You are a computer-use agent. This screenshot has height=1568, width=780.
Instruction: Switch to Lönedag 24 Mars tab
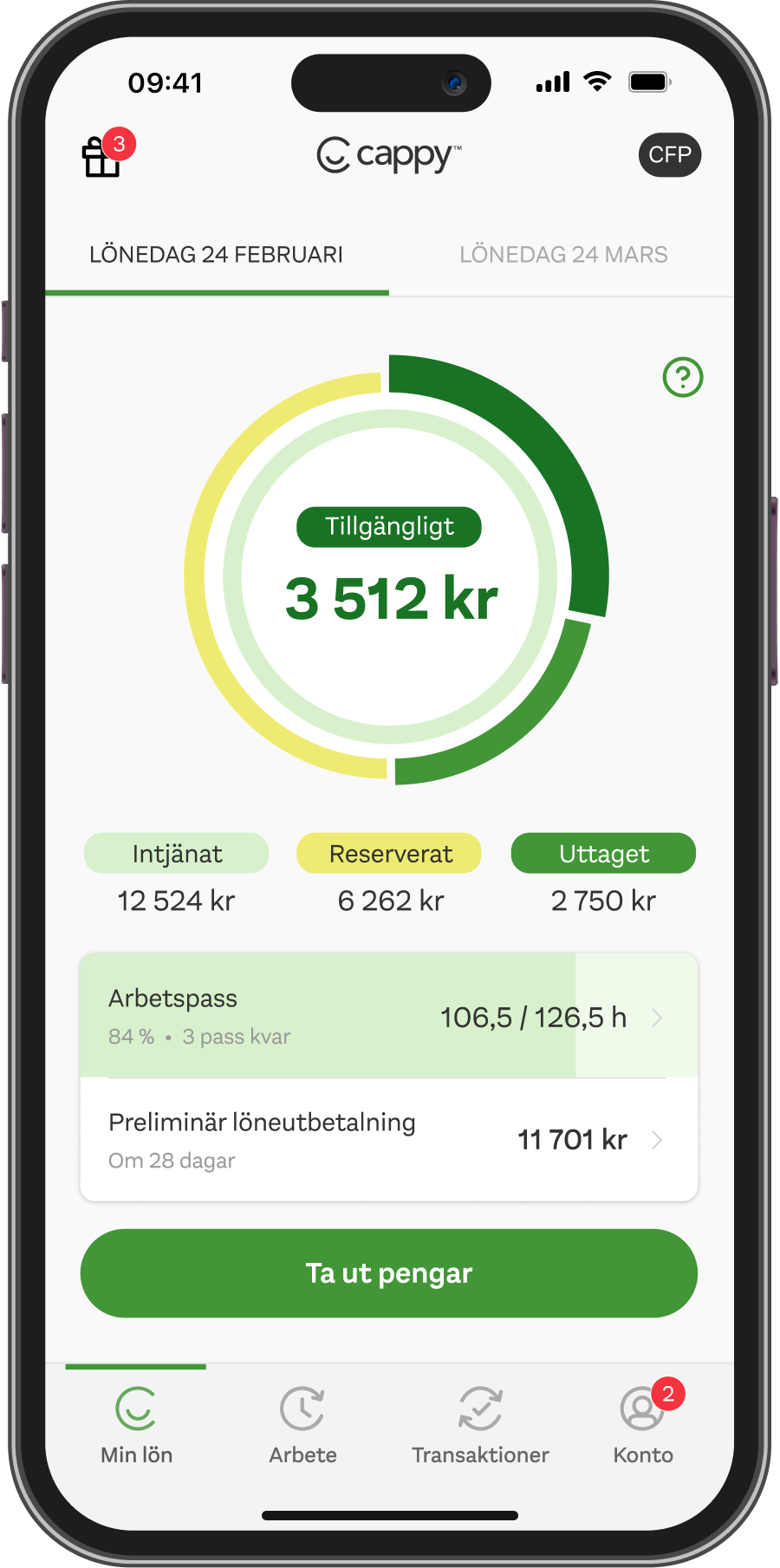pyautogui.click(x=563, y=255)
